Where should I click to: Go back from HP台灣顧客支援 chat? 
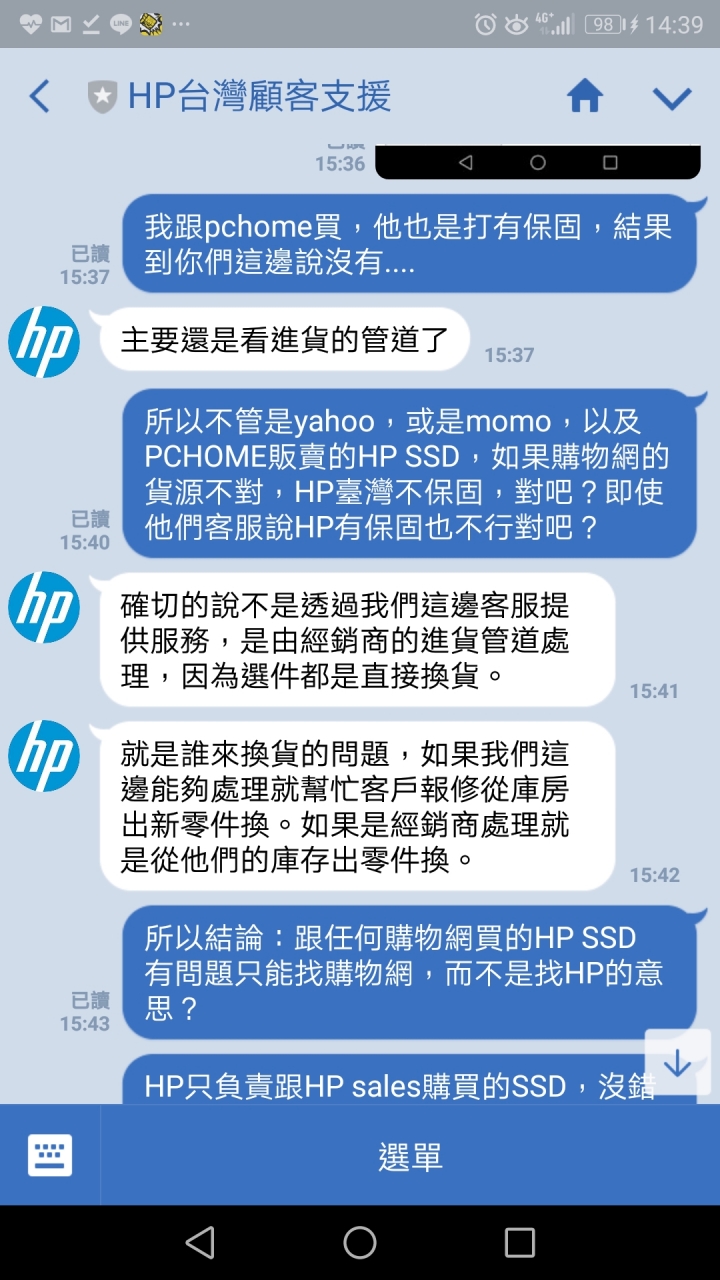click(39, 97)
